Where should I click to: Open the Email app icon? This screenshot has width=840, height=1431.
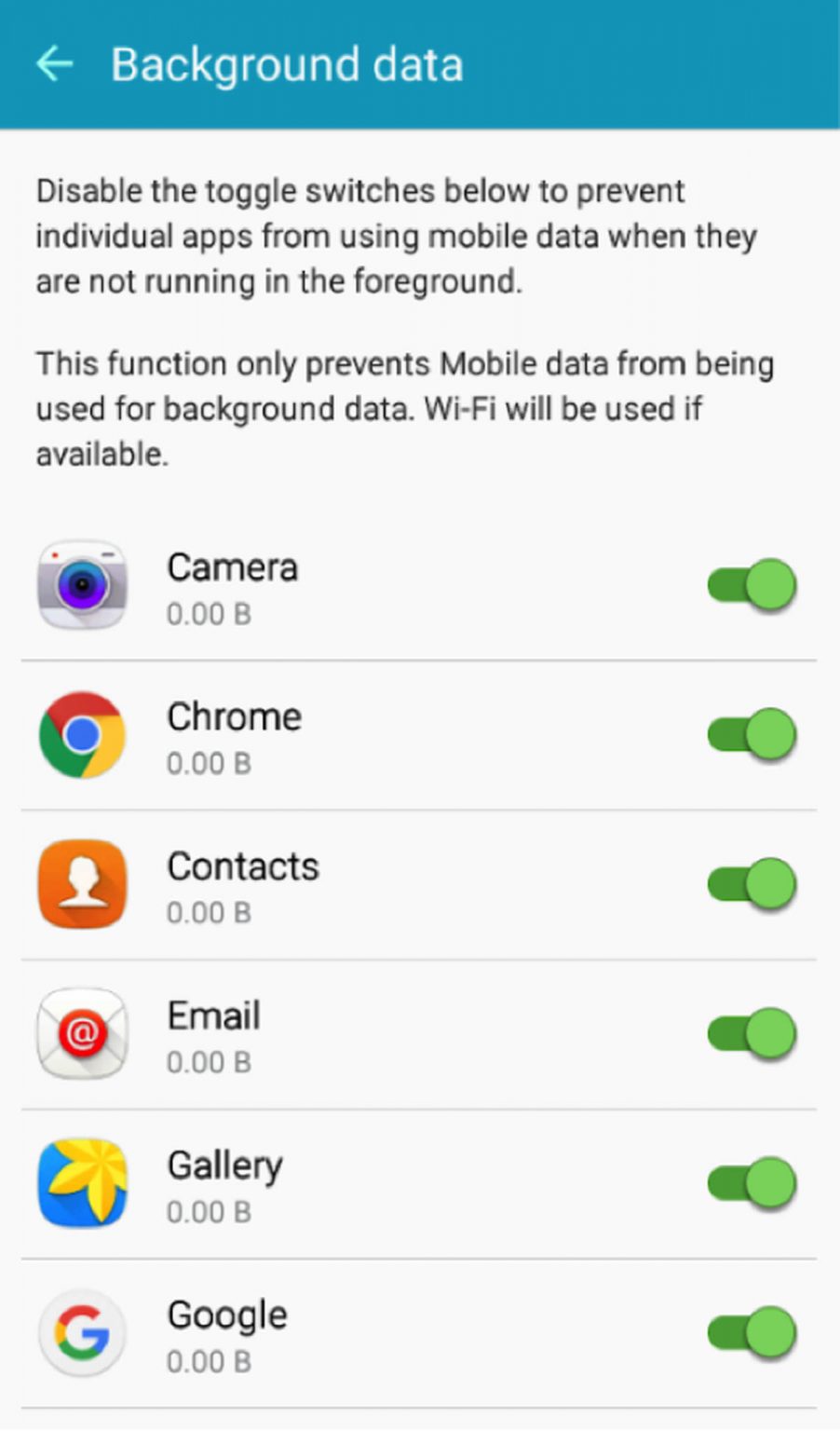81,1034
